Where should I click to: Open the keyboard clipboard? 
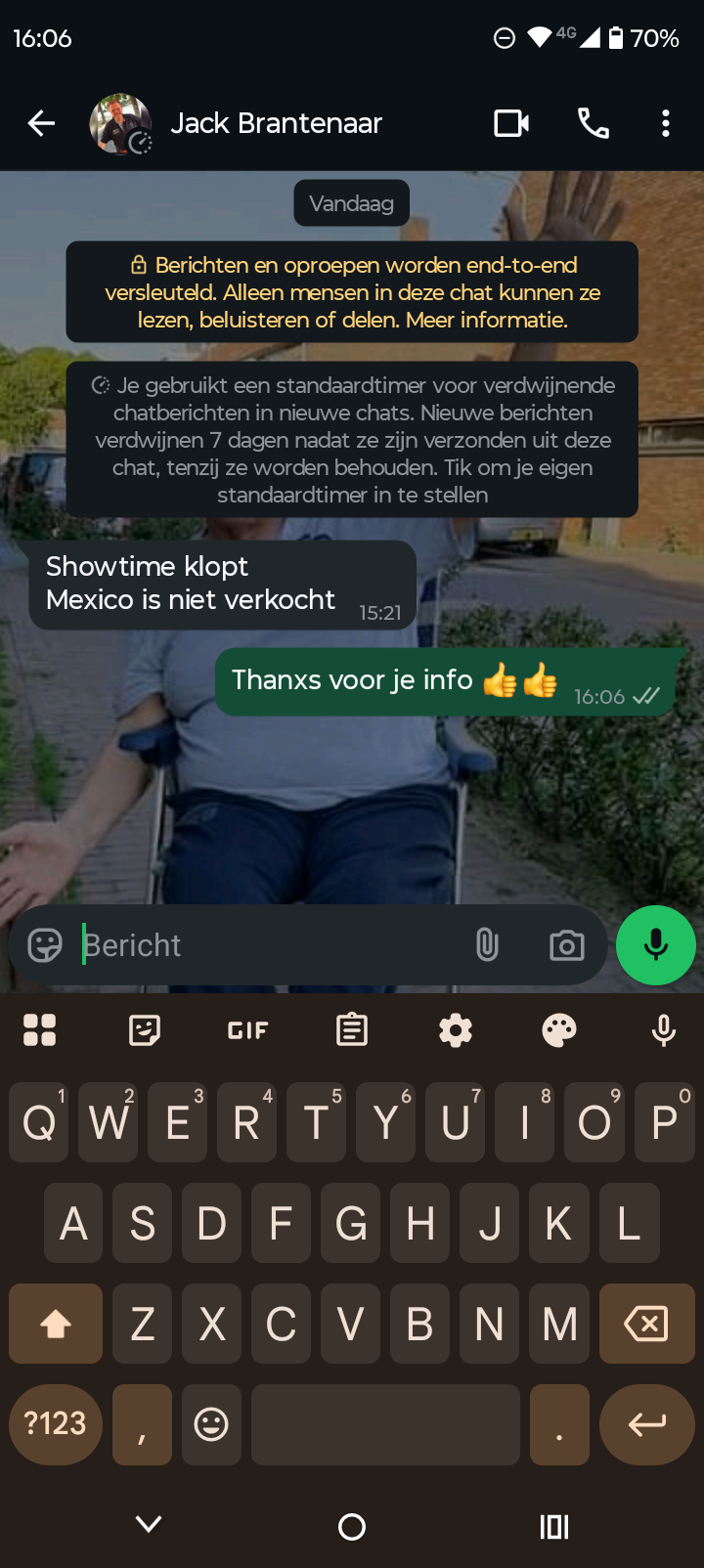[352, 1030]
